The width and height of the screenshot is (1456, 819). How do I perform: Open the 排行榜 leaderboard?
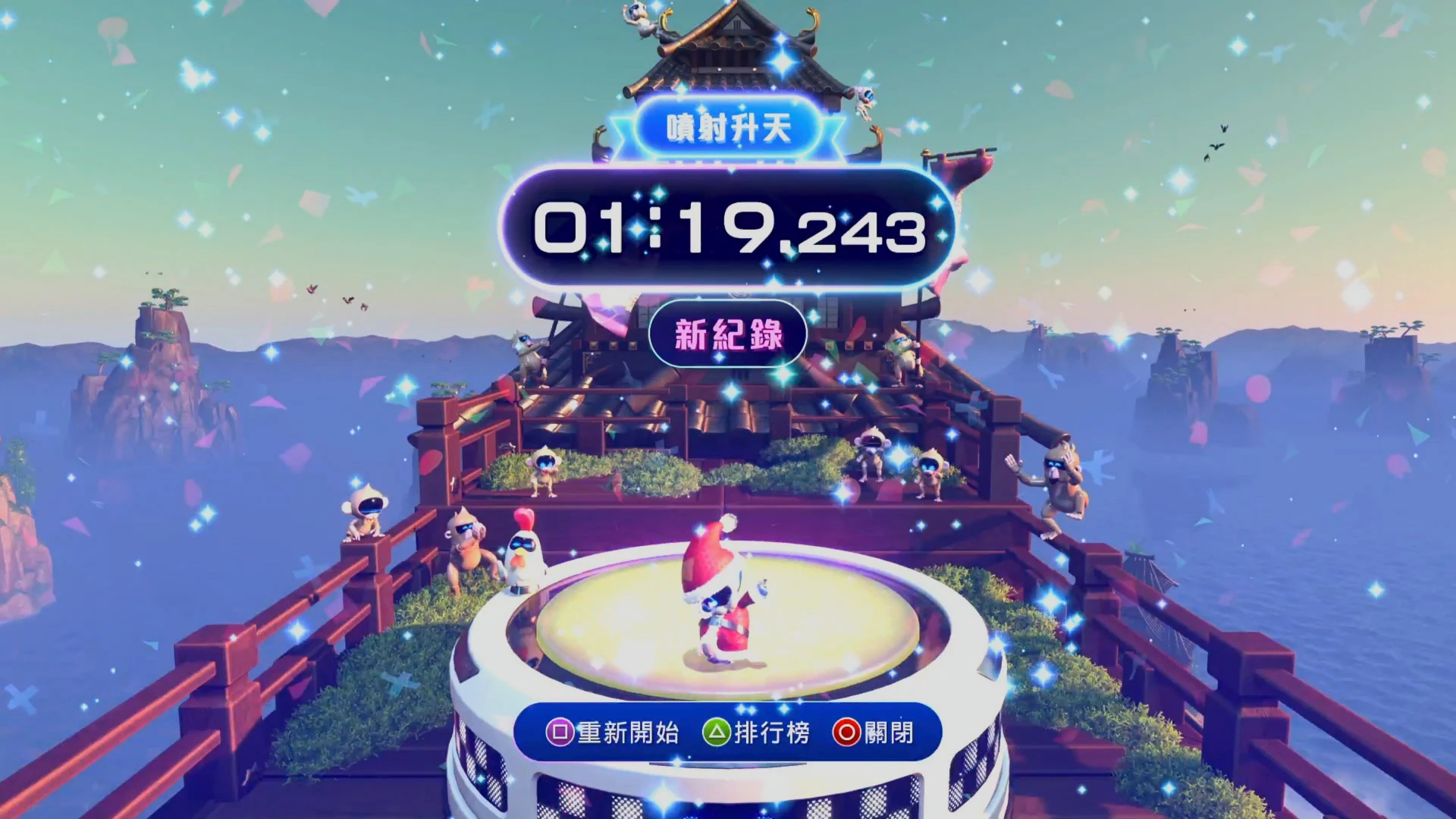click(756, 733)
